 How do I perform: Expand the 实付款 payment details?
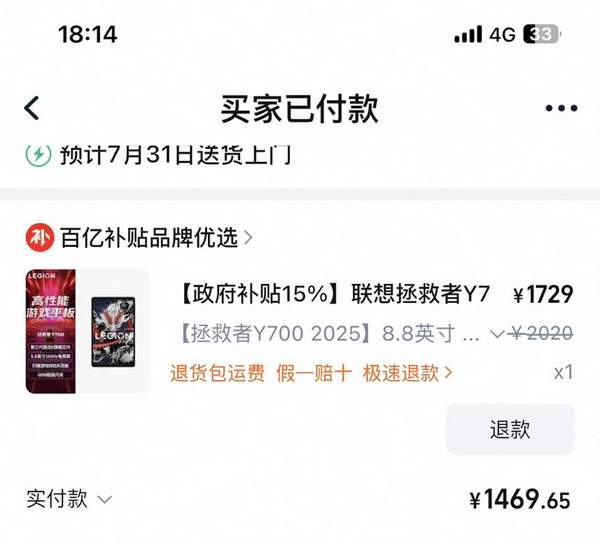point(70,498)
